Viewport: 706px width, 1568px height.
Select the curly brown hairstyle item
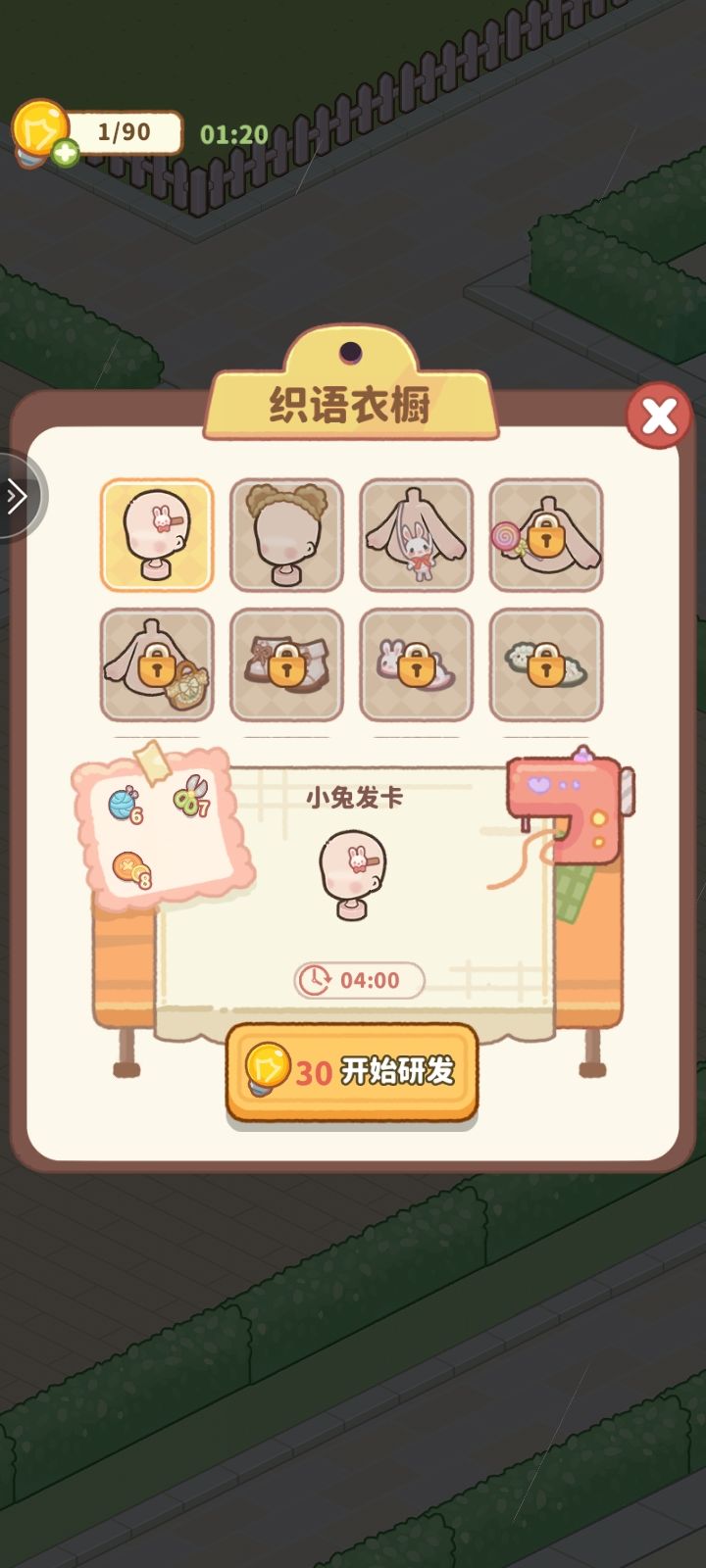285,535
